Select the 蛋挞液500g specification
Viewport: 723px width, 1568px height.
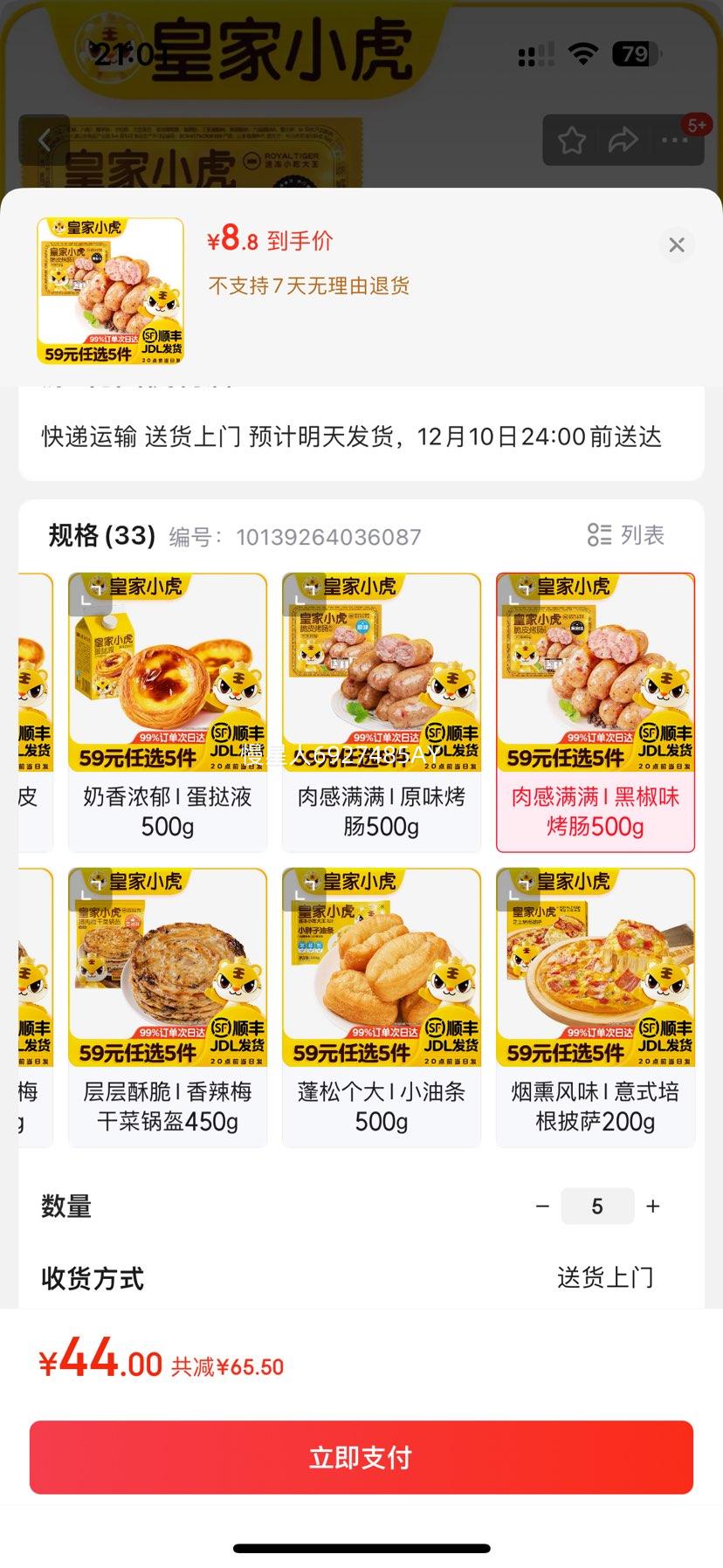(168, 712)
